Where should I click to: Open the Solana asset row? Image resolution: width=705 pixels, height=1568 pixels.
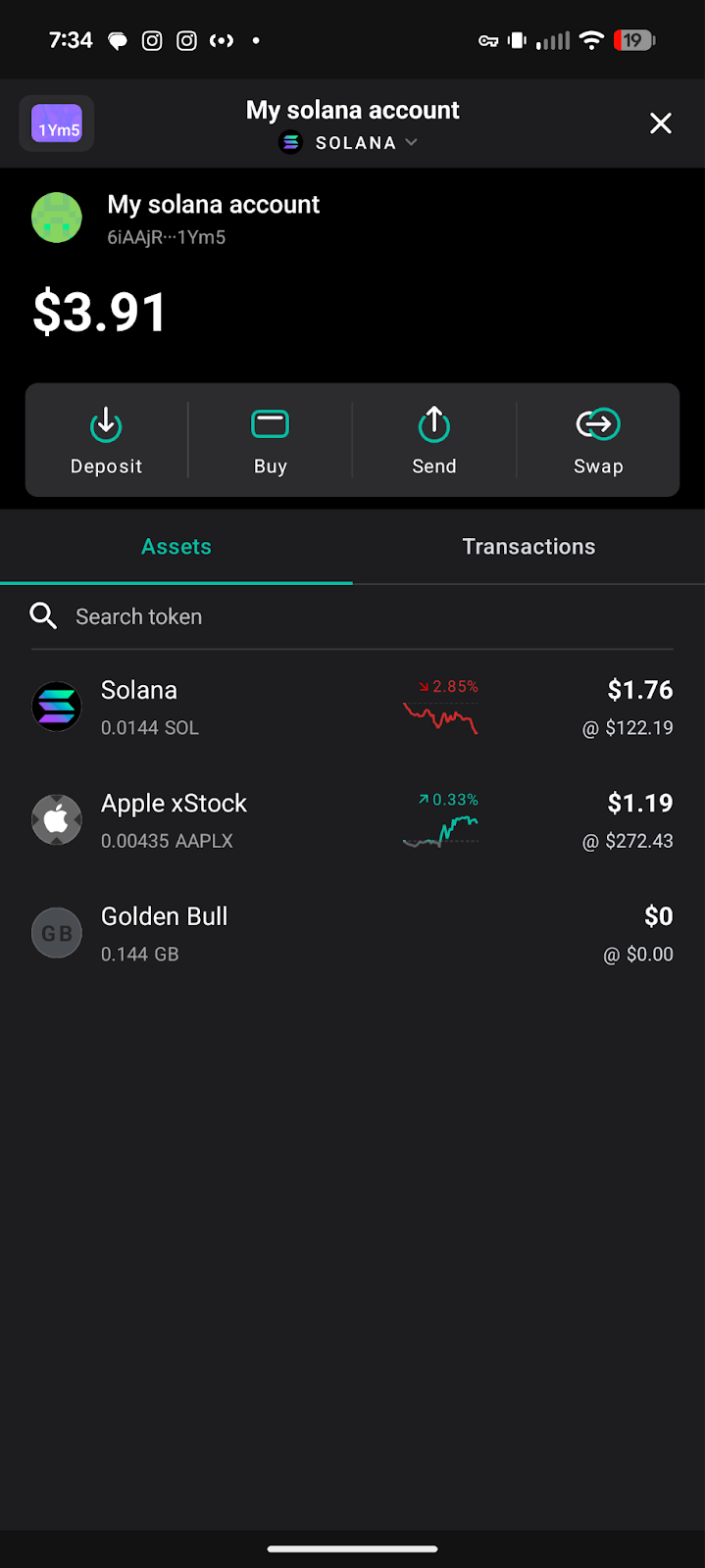pyautogui.click(x=353, y=708)
